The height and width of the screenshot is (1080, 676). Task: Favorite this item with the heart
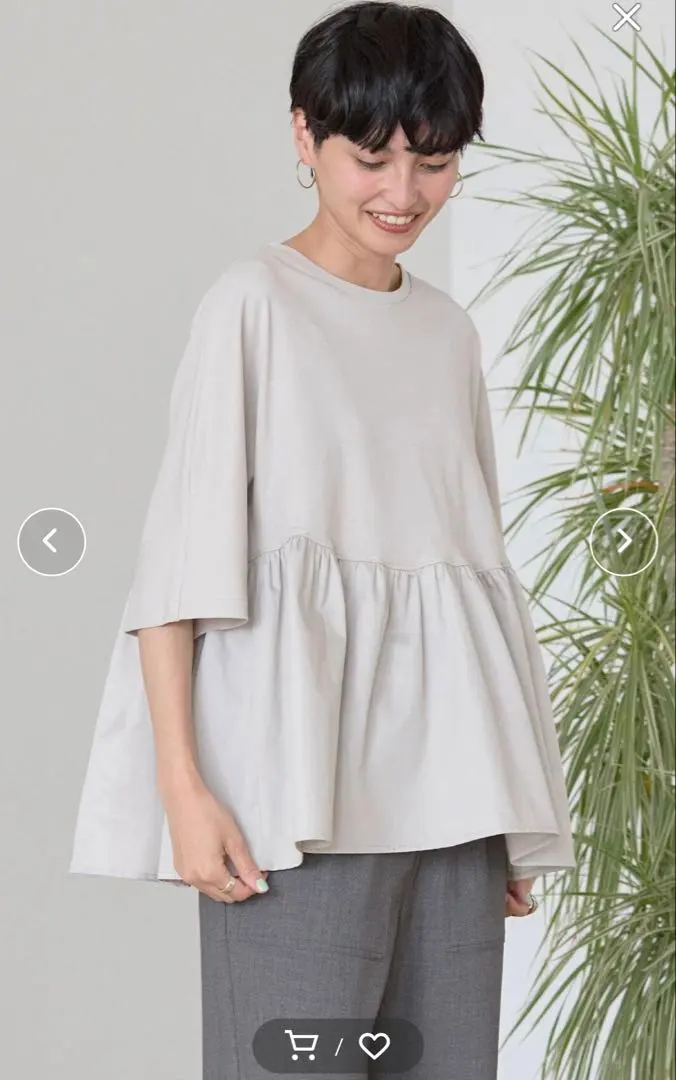374,1046
